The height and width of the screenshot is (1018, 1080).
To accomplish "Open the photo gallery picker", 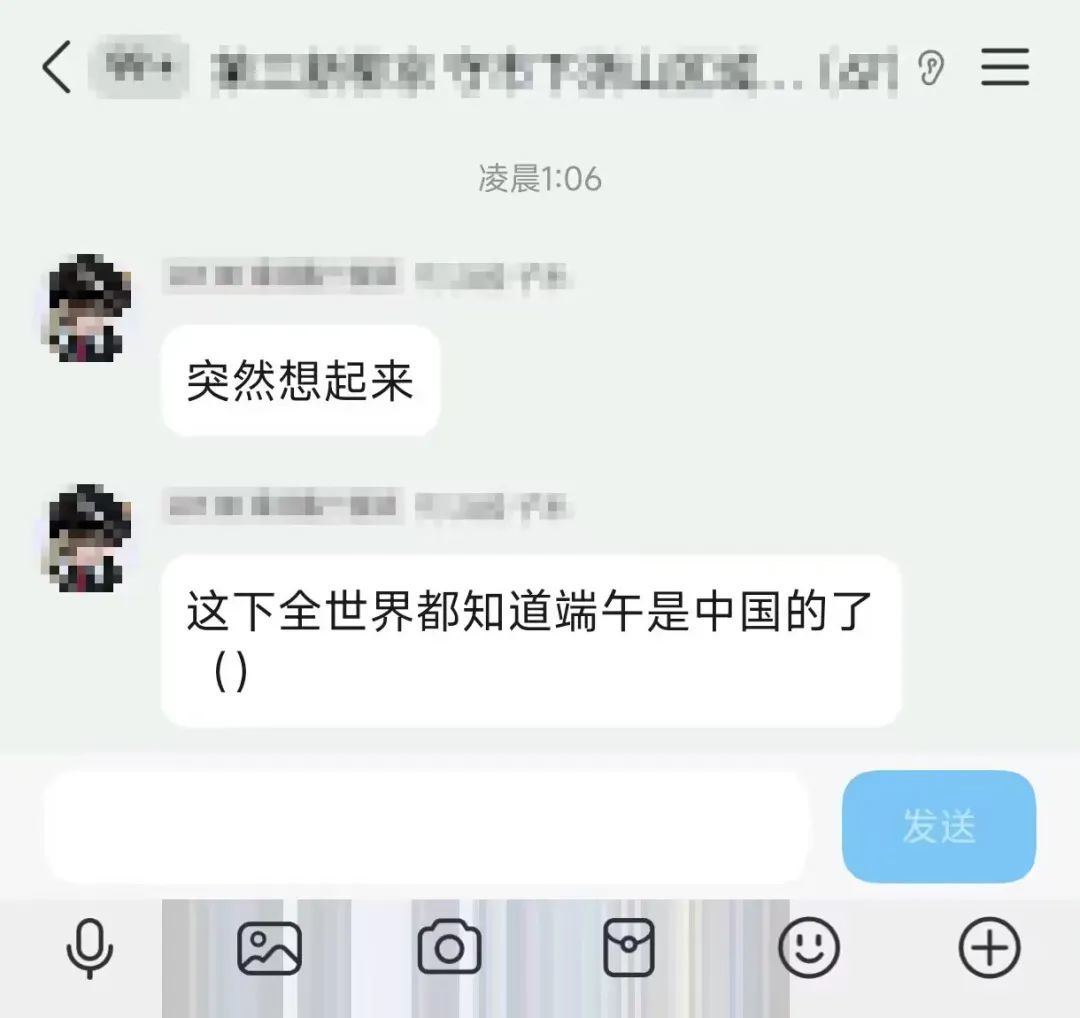I will click(269, 947).
